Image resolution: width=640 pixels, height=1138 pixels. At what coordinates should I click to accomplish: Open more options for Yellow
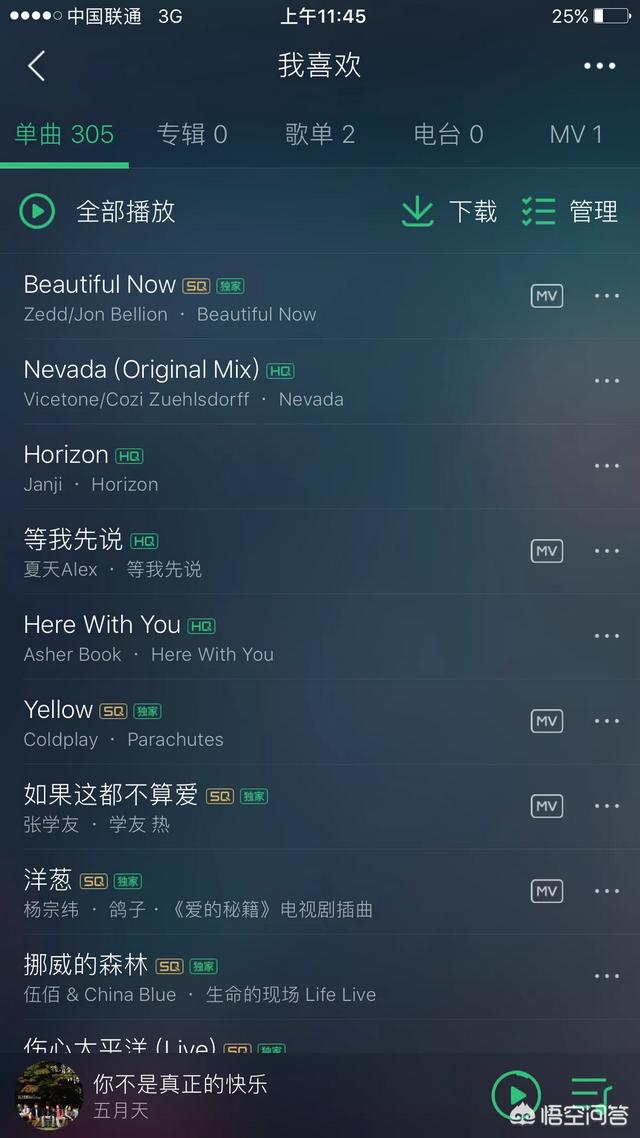606,721
